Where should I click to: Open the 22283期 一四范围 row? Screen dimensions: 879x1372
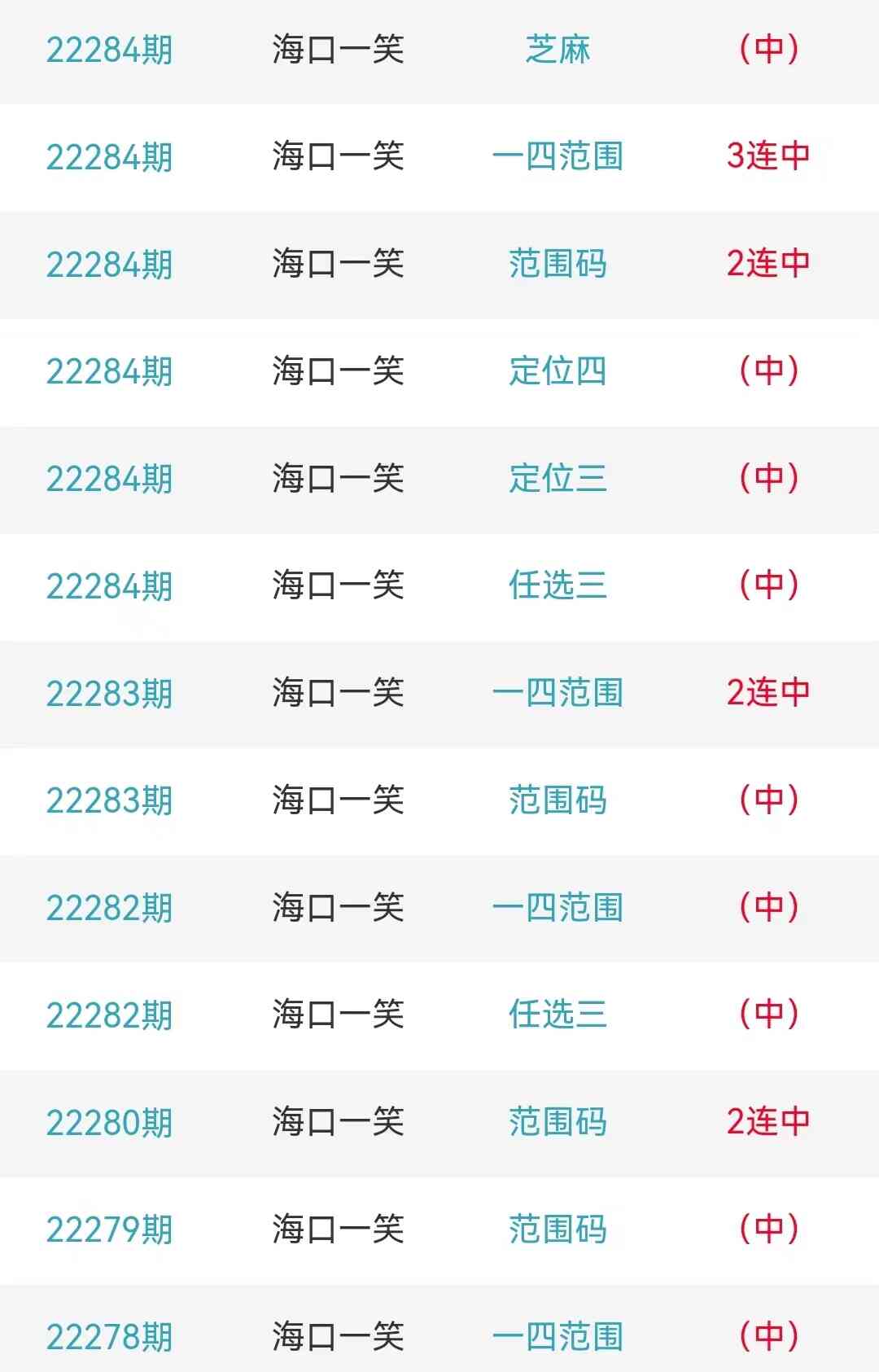point(558,693)
